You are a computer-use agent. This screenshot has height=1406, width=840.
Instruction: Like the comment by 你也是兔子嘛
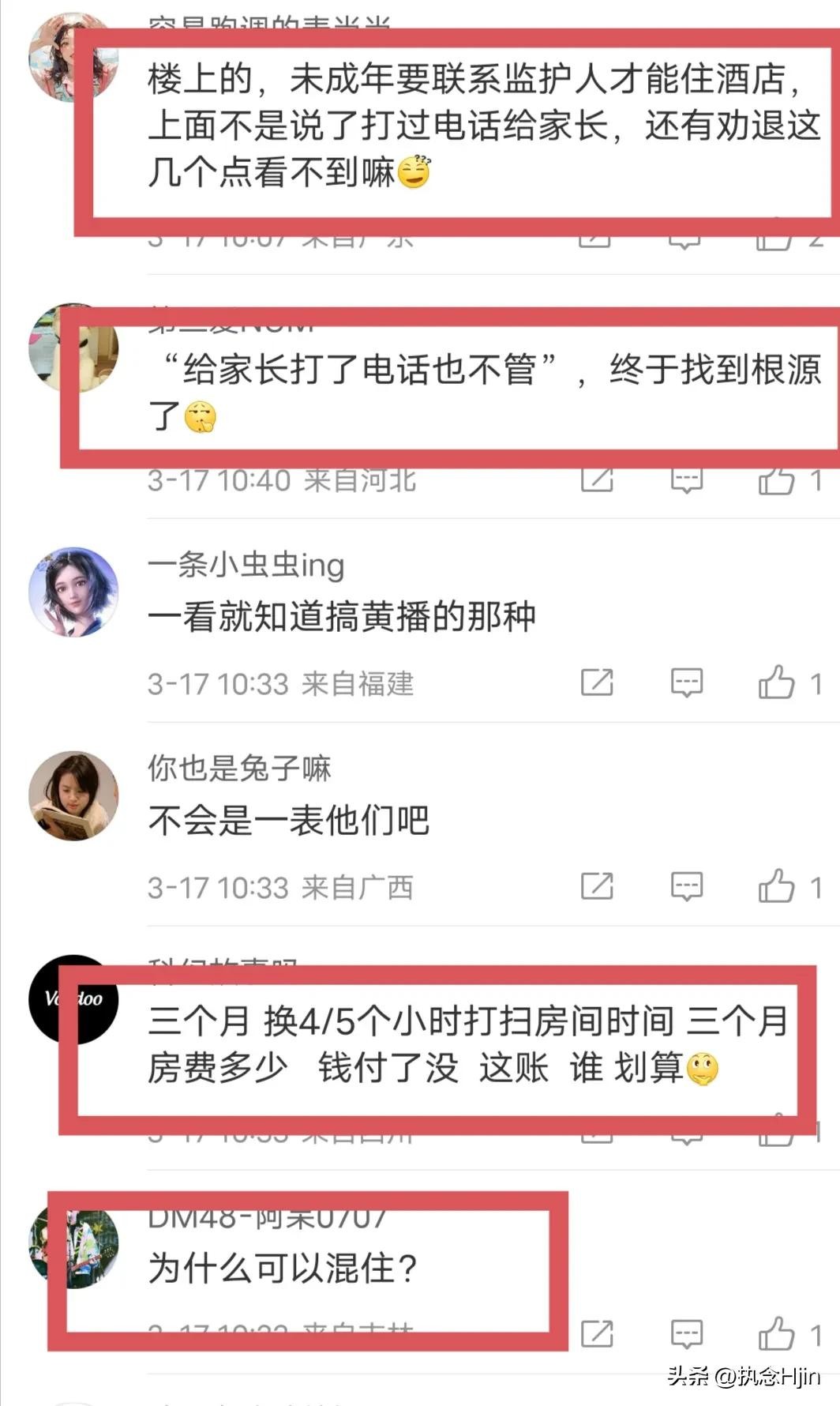[776, 886]
